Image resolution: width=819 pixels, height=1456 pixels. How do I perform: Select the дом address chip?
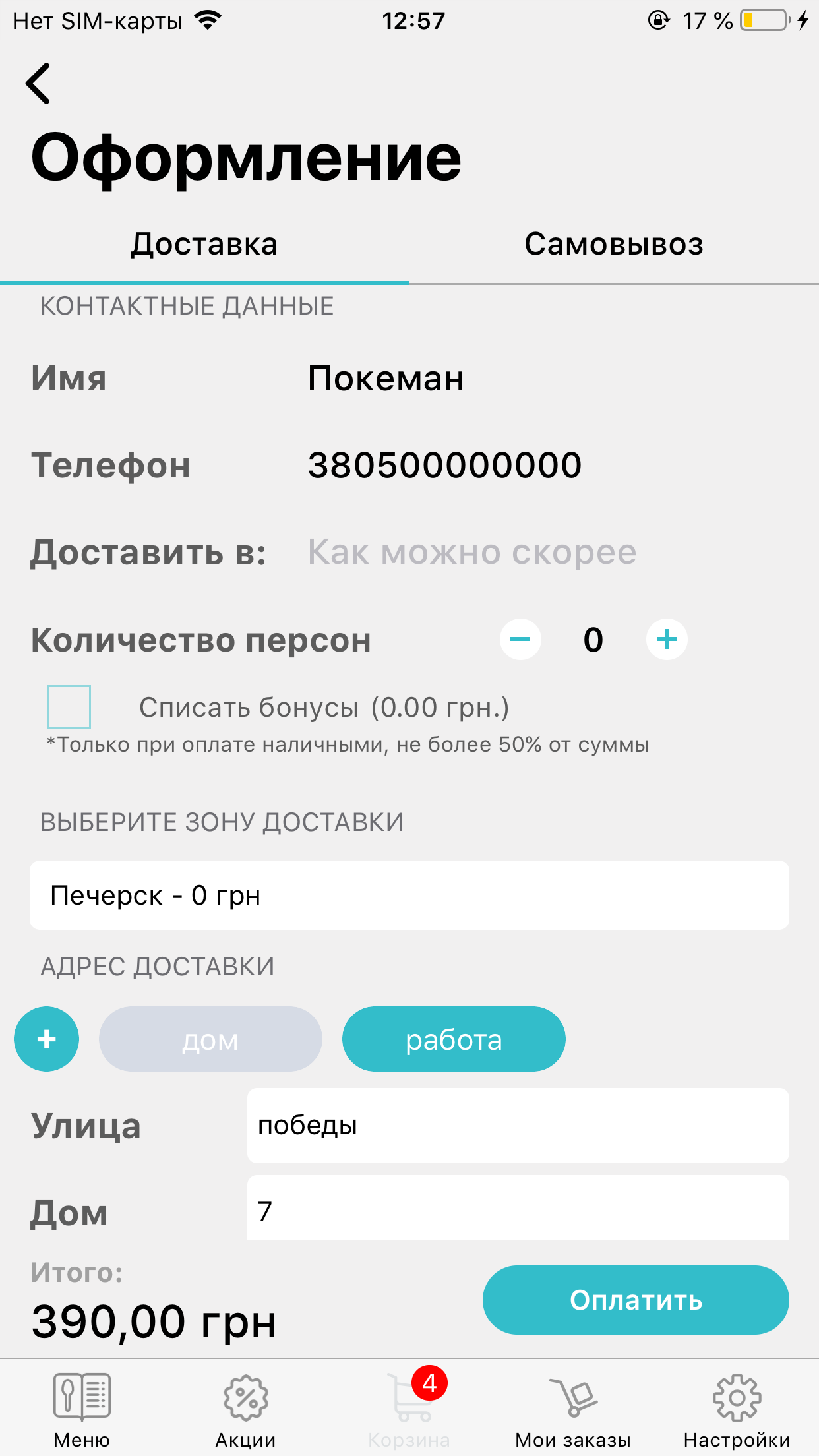pos(210,1039)
